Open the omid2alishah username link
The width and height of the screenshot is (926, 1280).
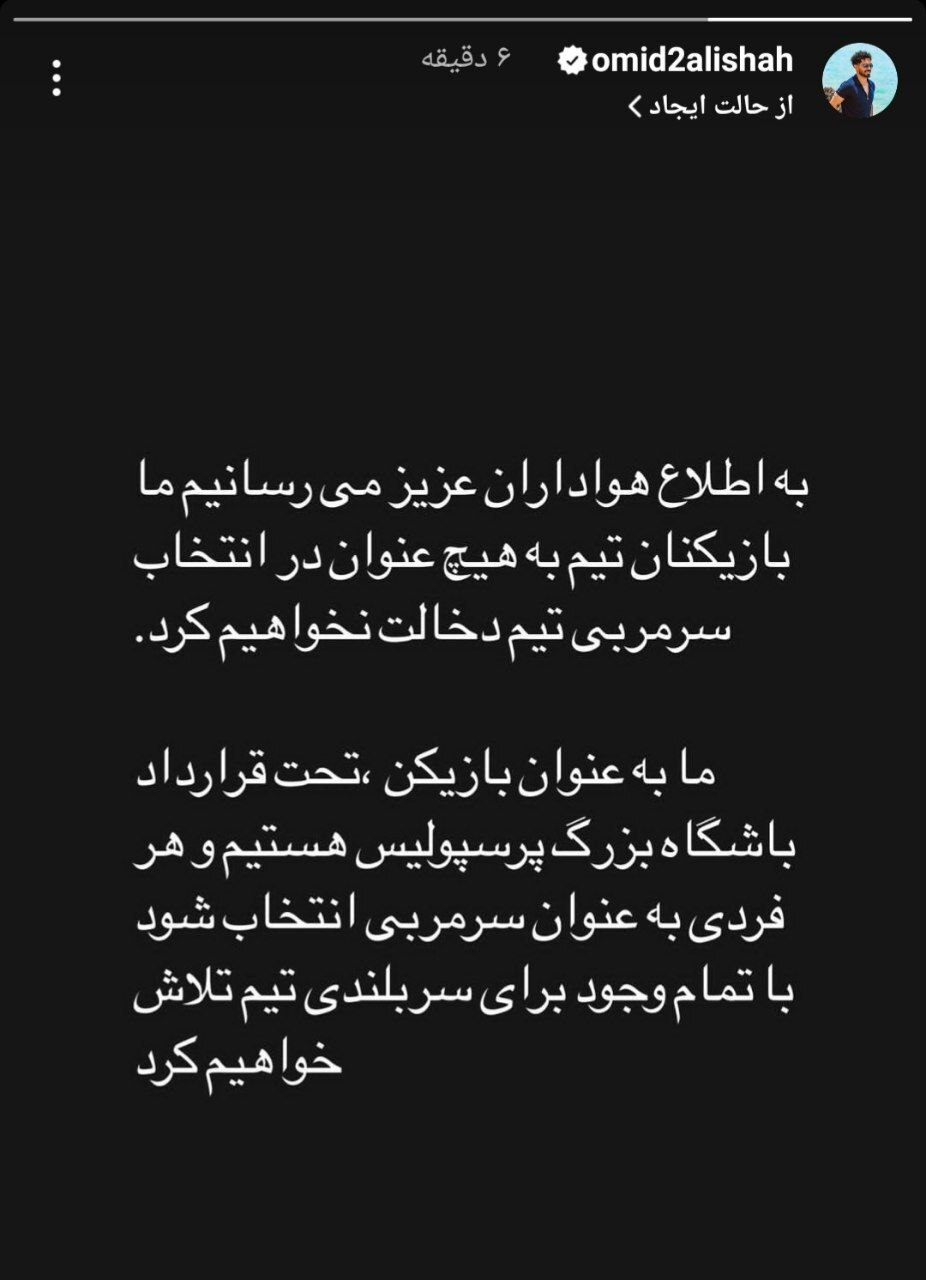pos(692,61)
